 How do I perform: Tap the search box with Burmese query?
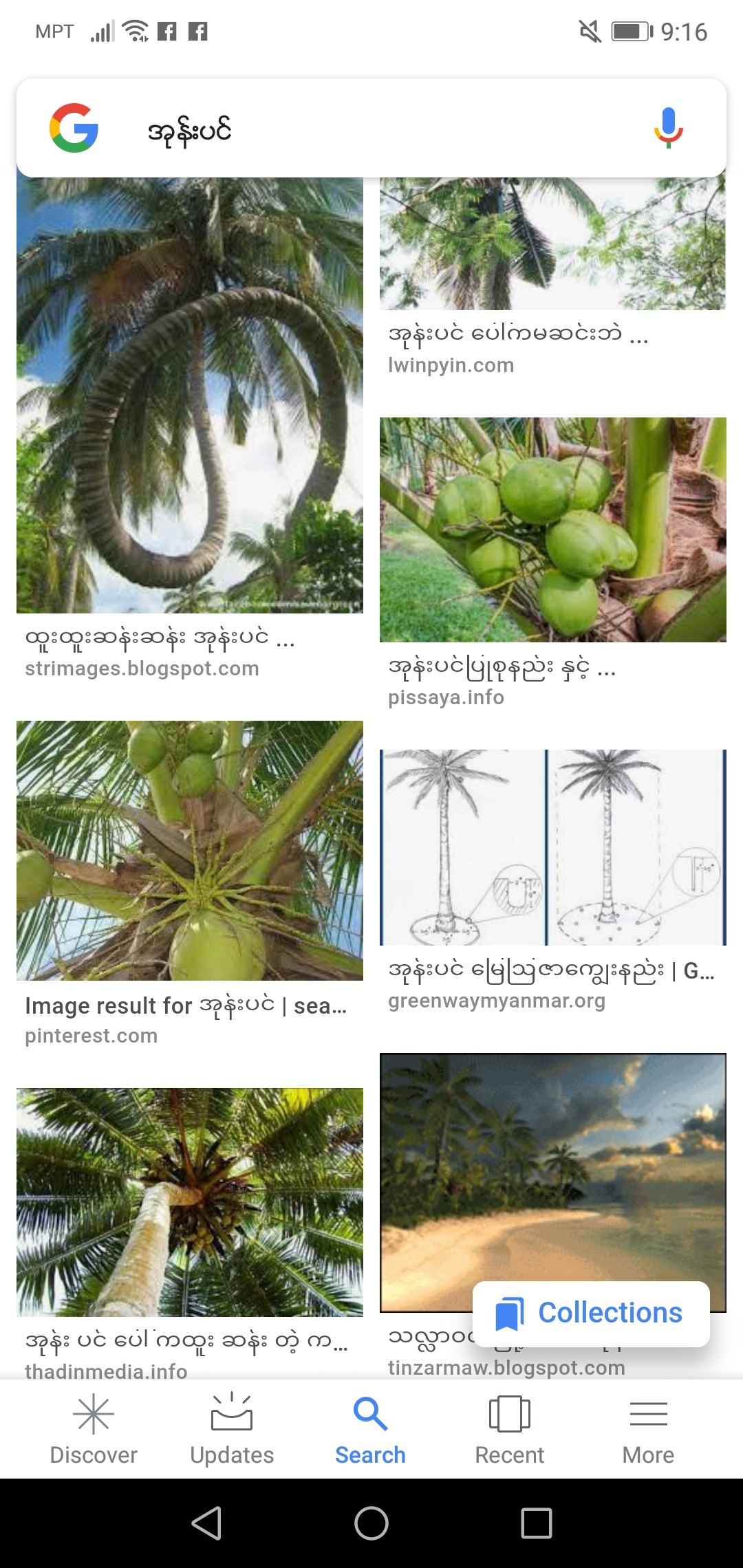385,129
